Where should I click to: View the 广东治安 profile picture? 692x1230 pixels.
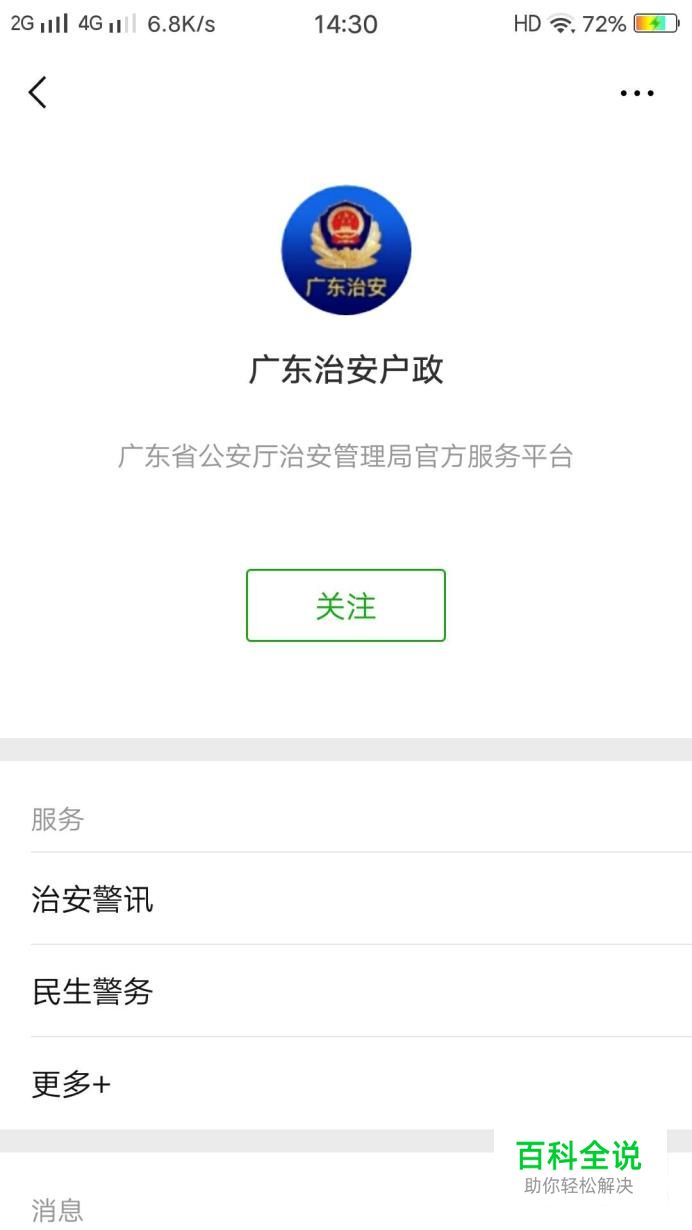pyautogui.click(x=346, y=250)
